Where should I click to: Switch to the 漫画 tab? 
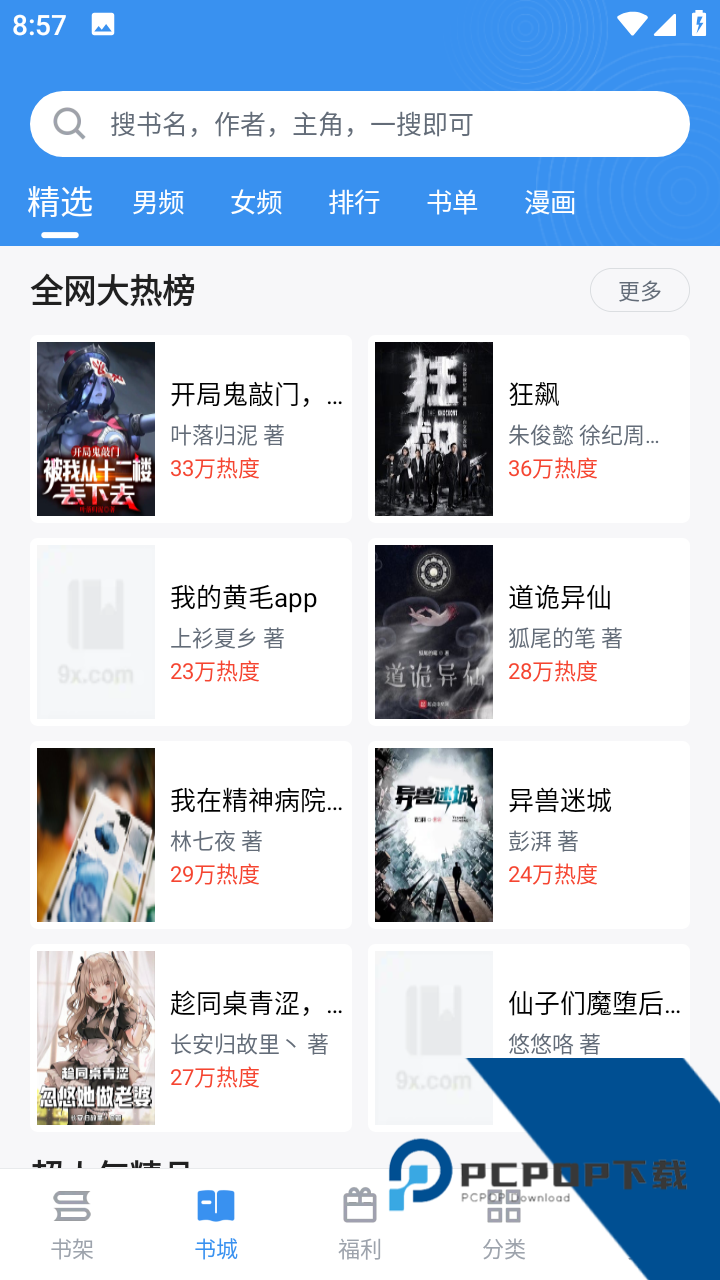pos(551,203)
